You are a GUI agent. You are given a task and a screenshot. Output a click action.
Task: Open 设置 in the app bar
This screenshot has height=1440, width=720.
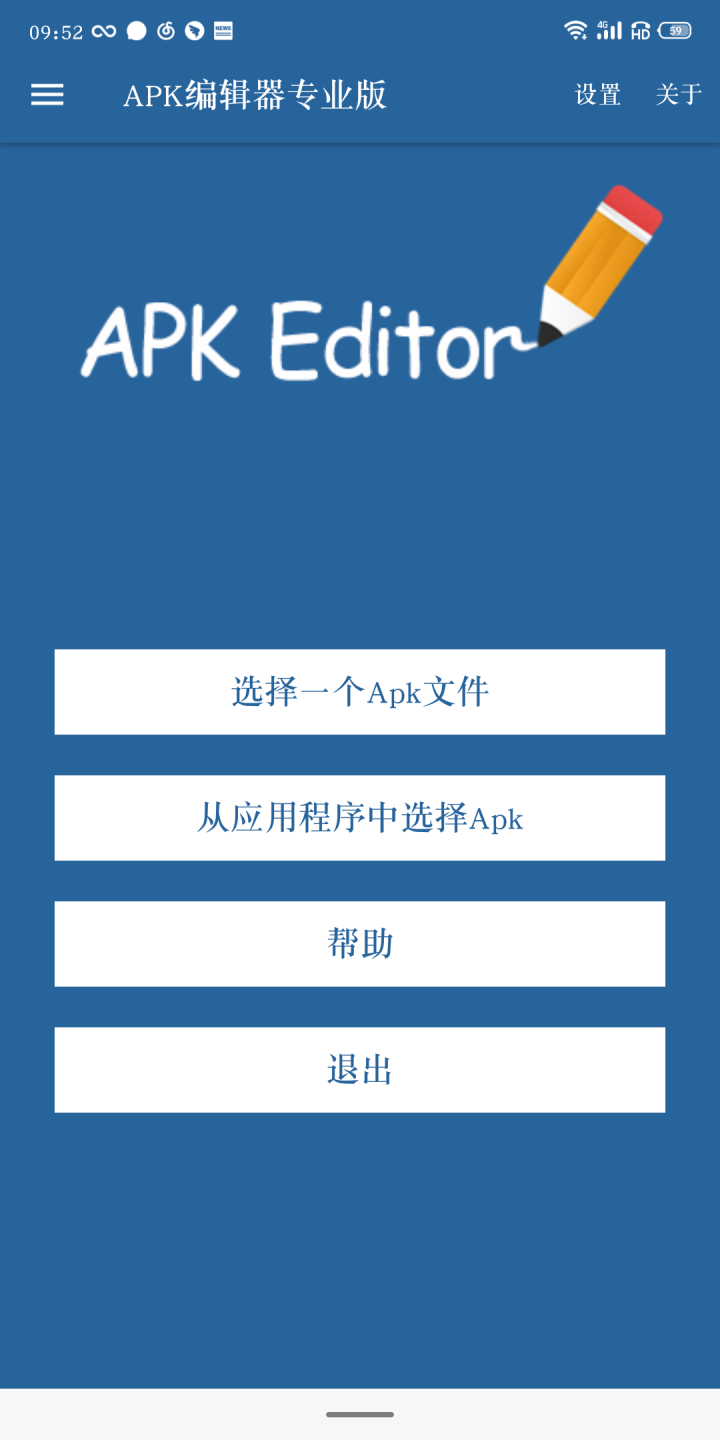[x=598, y=95]
